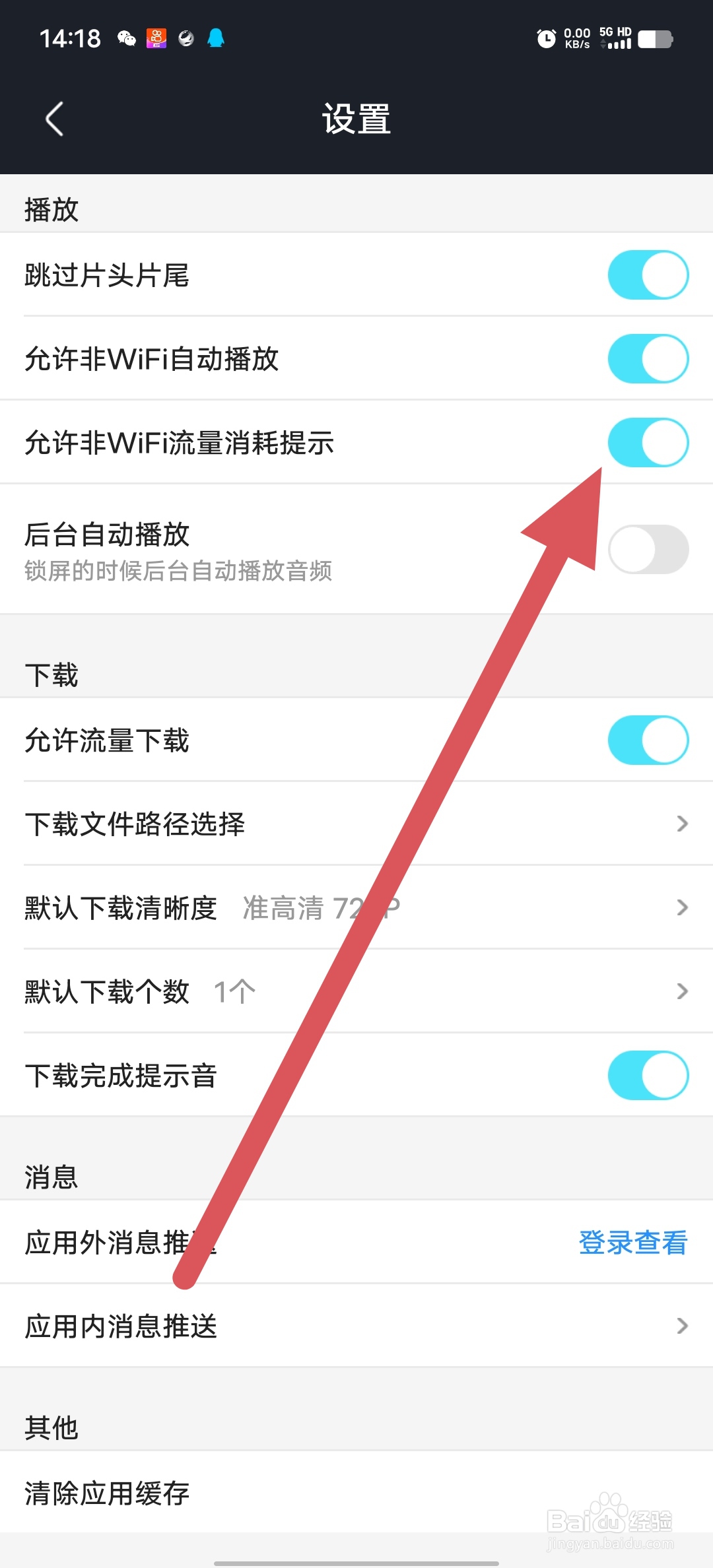Tap the browser notification icon in status bar

[x=186, y=38]
